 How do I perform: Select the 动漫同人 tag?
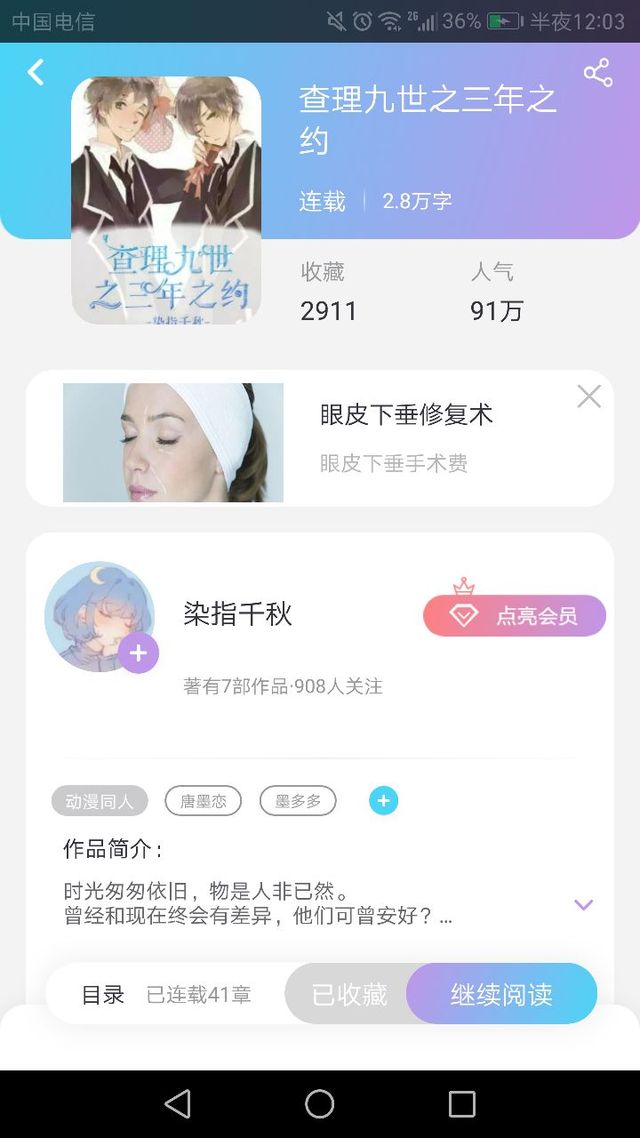click(x=100, y=801)
